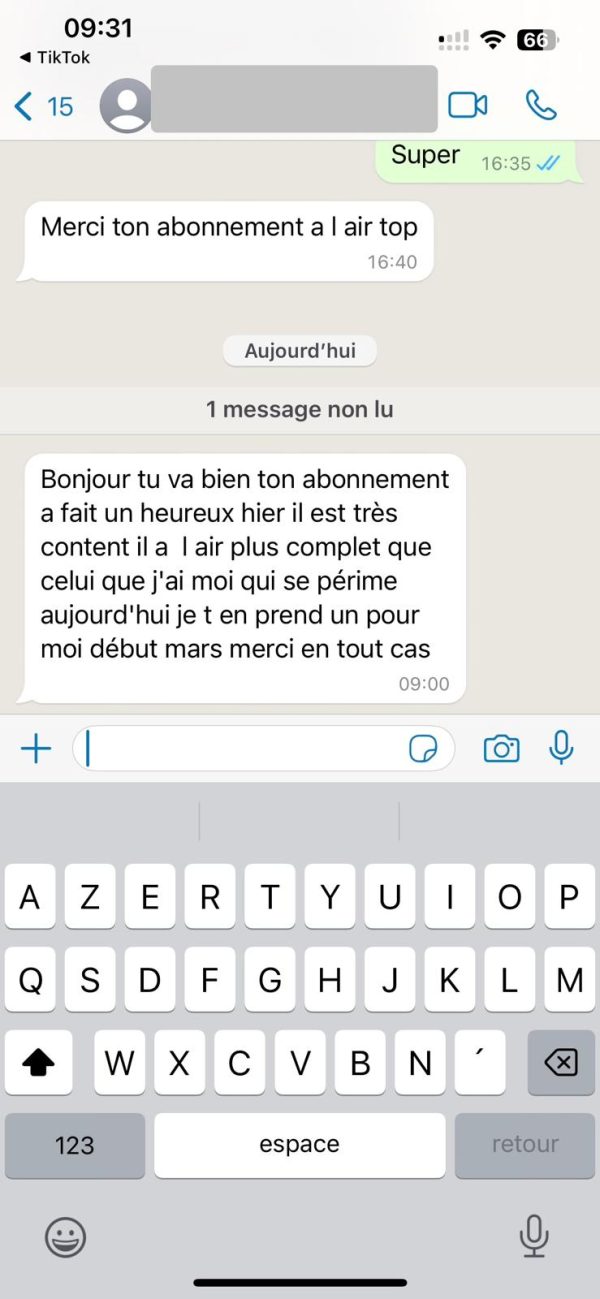600x1299 pixels.
Task: Switch to the 123 number keyboard
Action: [75, 1145]
